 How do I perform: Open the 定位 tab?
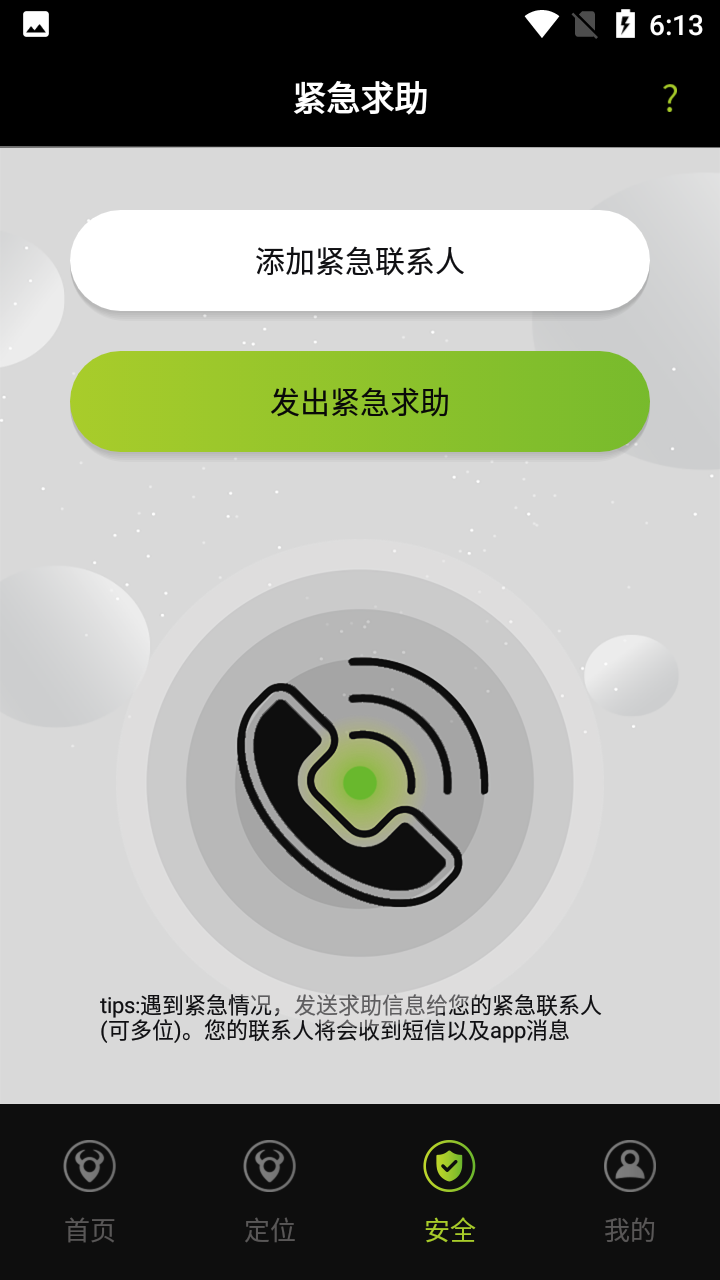coord(270,1190)
